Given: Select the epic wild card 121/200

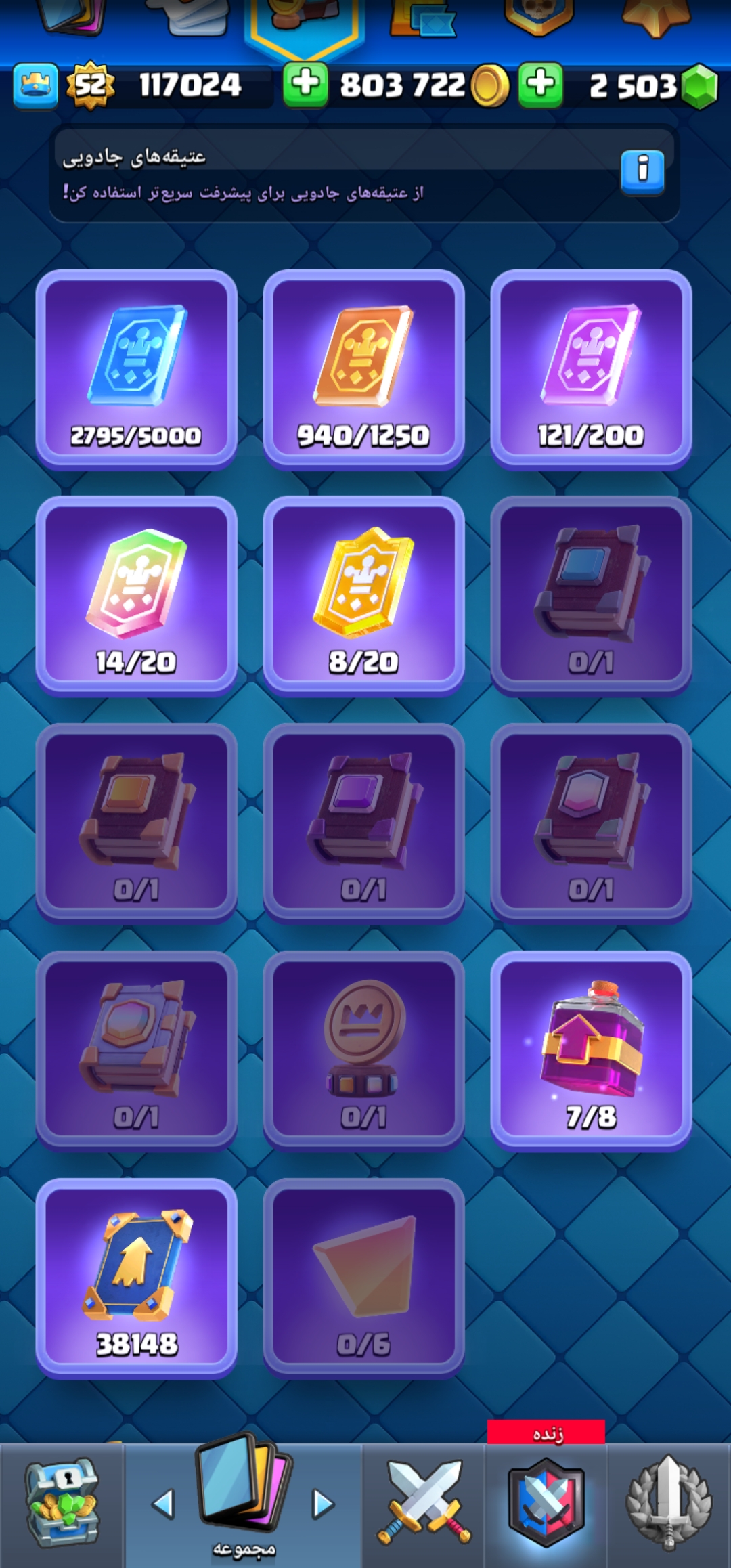Looking at the screenshot, I should point(591,370).
